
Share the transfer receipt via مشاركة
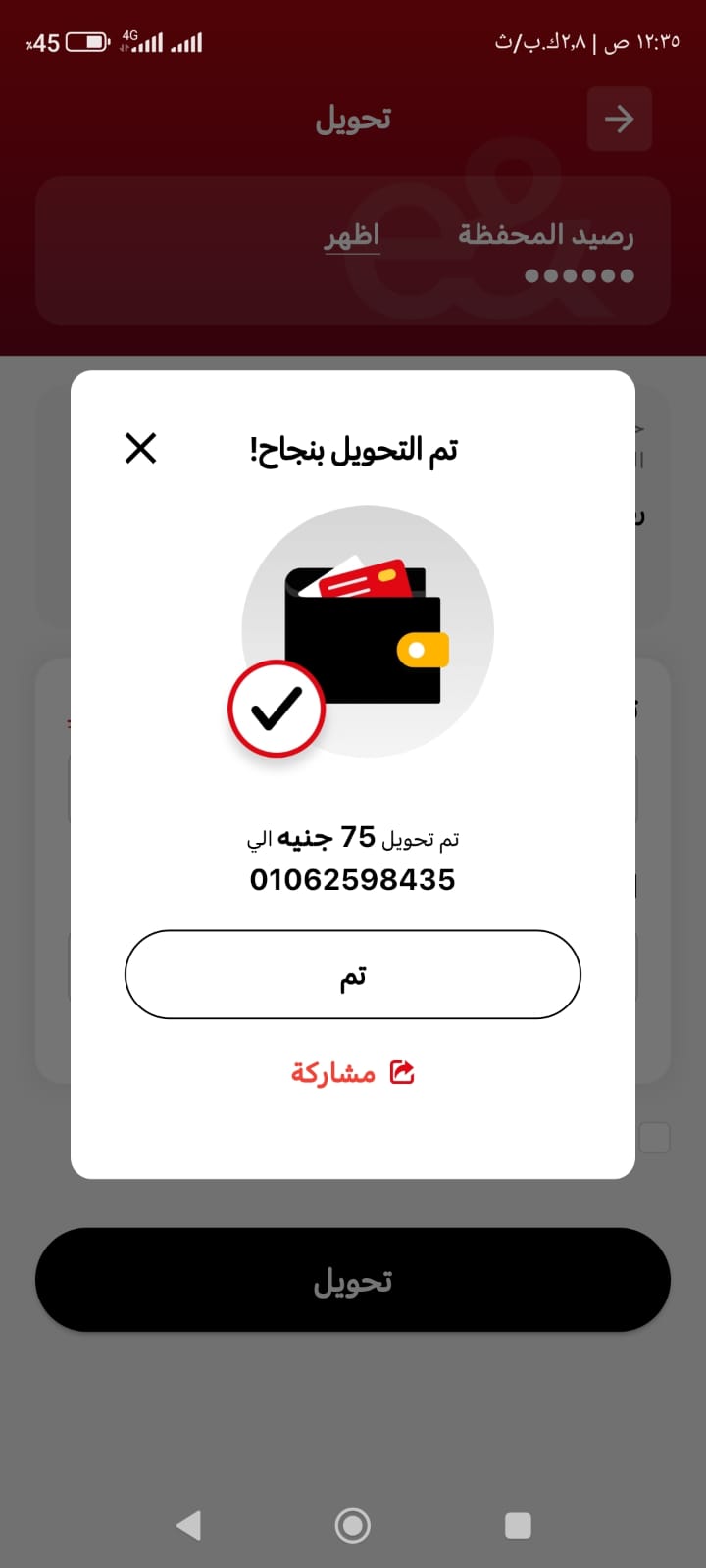click(353, 1073)
